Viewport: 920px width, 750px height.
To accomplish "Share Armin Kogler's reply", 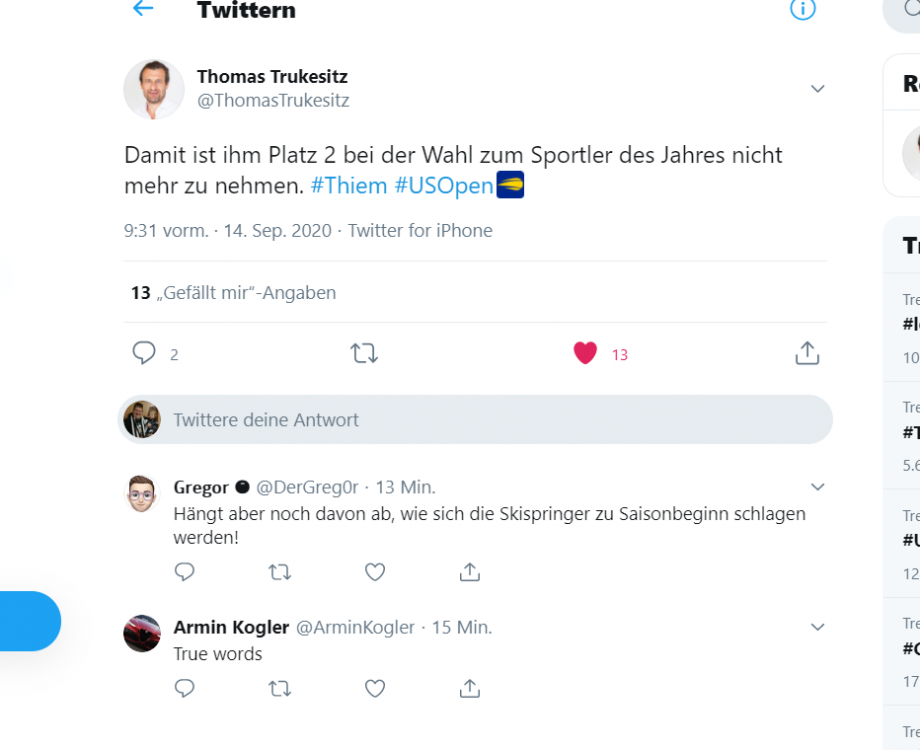I will (470, 688).
